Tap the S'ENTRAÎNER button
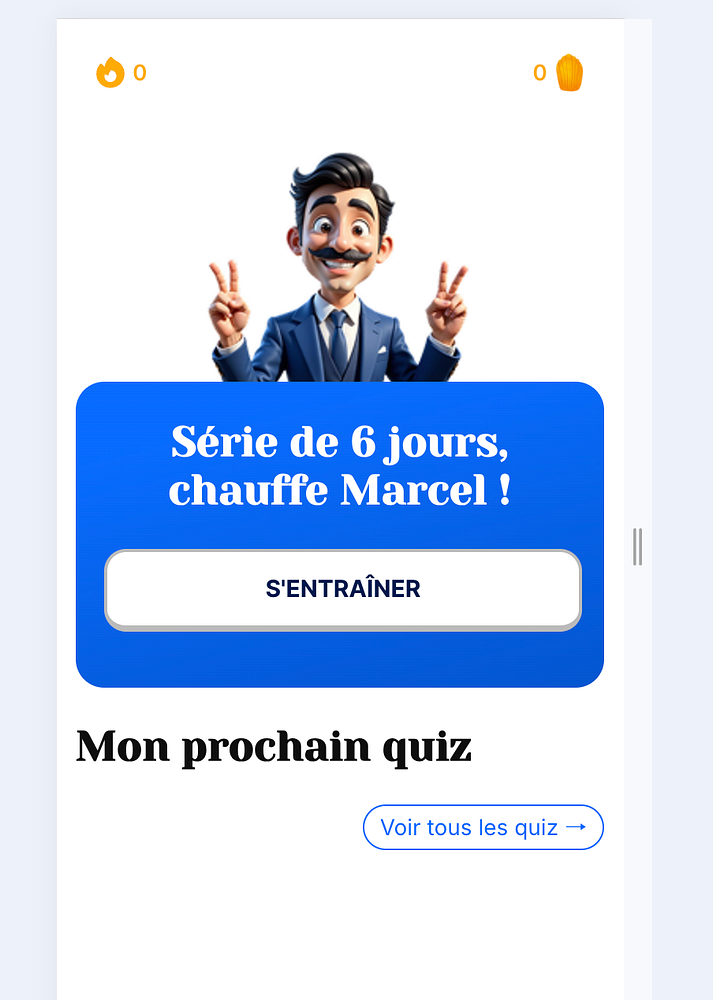 (x=343, y=589)
